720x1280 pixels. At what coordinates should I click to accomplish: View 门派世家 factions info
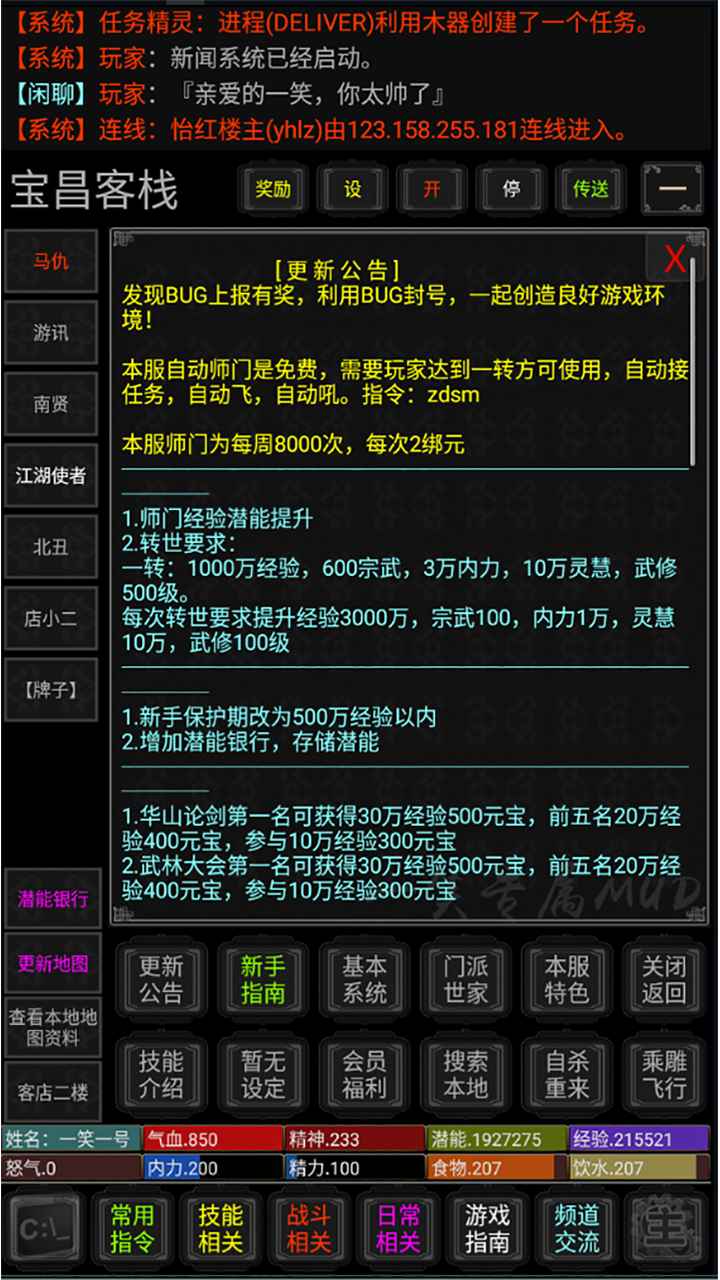click(x=465, y=980)
